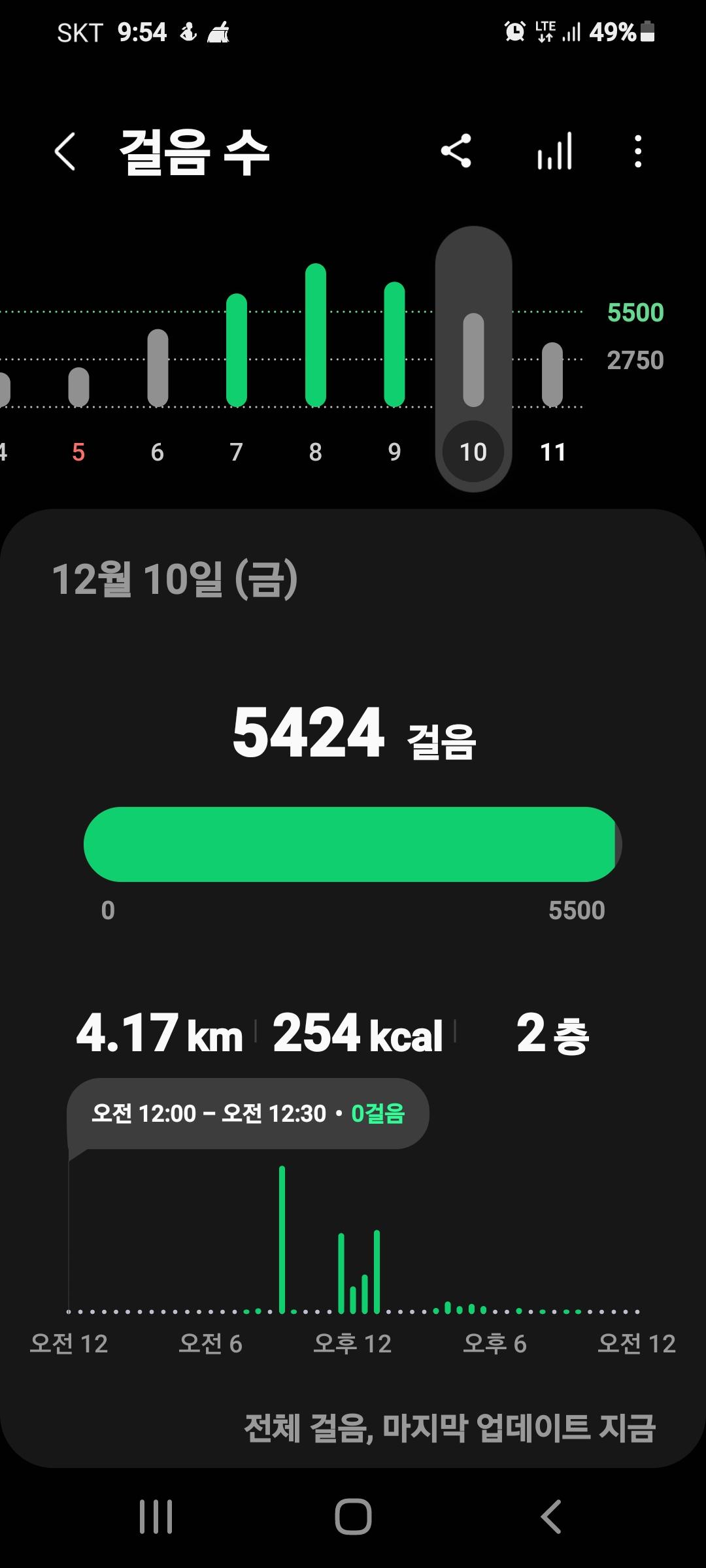Image resolution: width=706 pixels, height=1568 pixels.
Task: Select the day 11 bar
Action: click(552, 374)
